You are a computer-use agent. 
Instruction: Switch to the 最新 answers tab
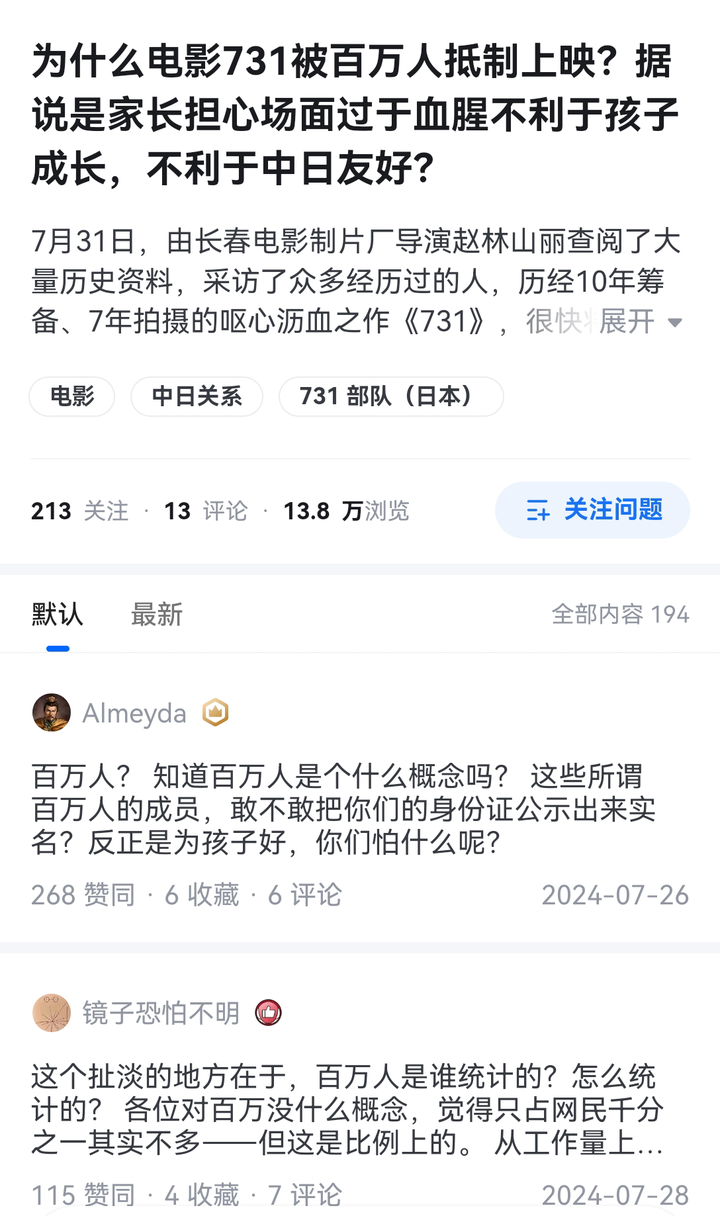(x=157, y=614)
